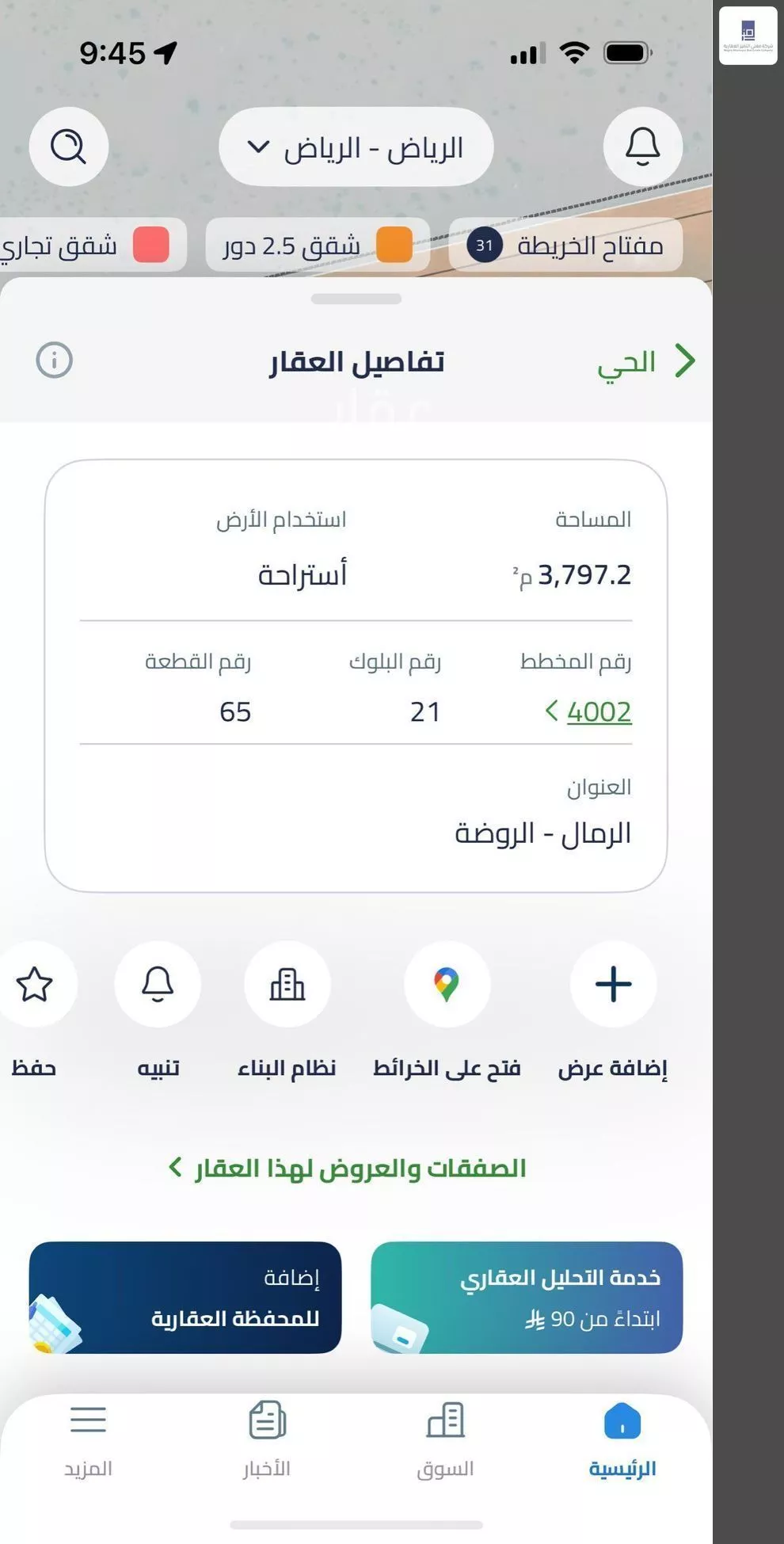View property info via the info icon
The height and width of the screenshot is (1544, 784).
(x=55, y=360)
